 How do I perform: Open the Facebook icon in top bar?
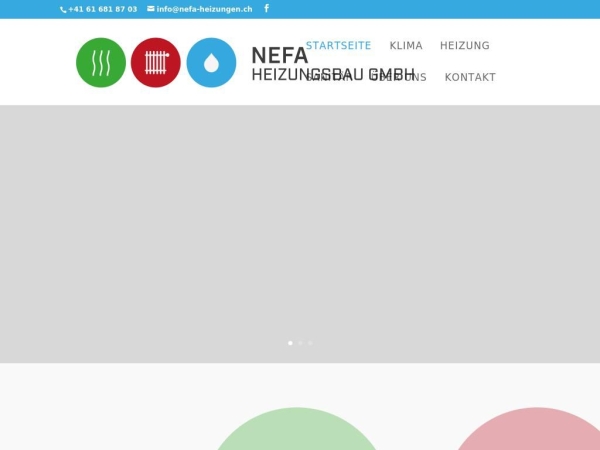click(266, 8)
